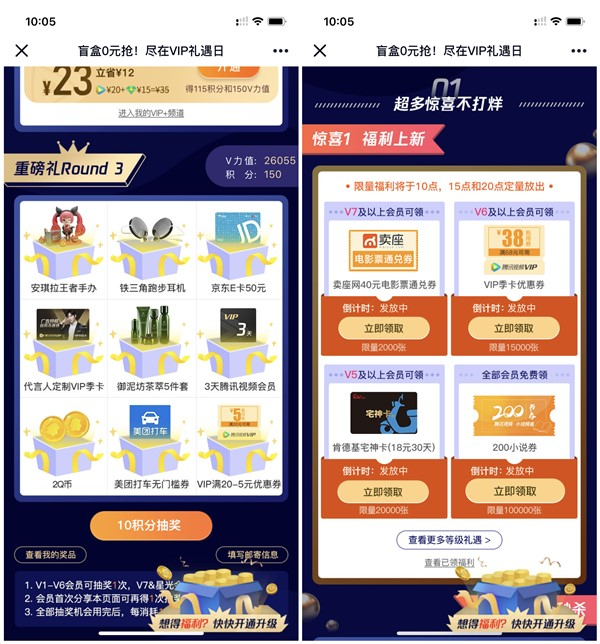Viewport: 600px width, 644px height.
Task: Claim the 卖座网40元电影票通兑券 coupon
Action: tap(383, 328)
